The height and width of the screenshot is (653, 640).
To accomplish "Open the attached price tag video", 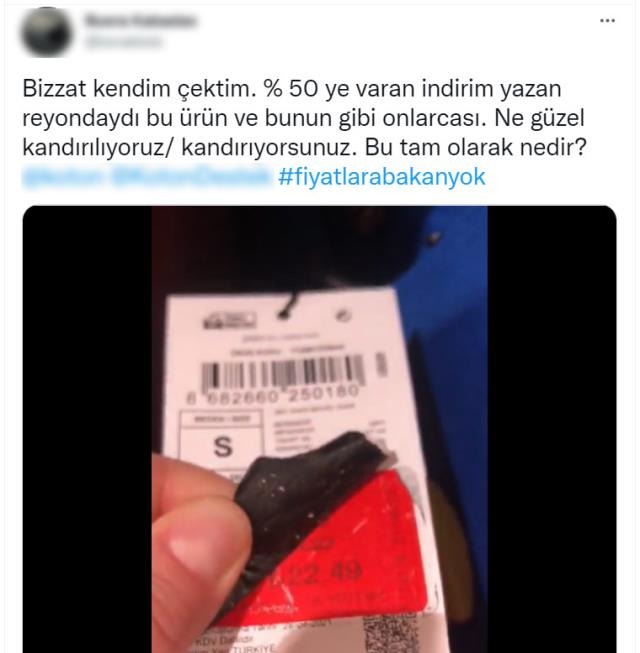I will [320, 430].
